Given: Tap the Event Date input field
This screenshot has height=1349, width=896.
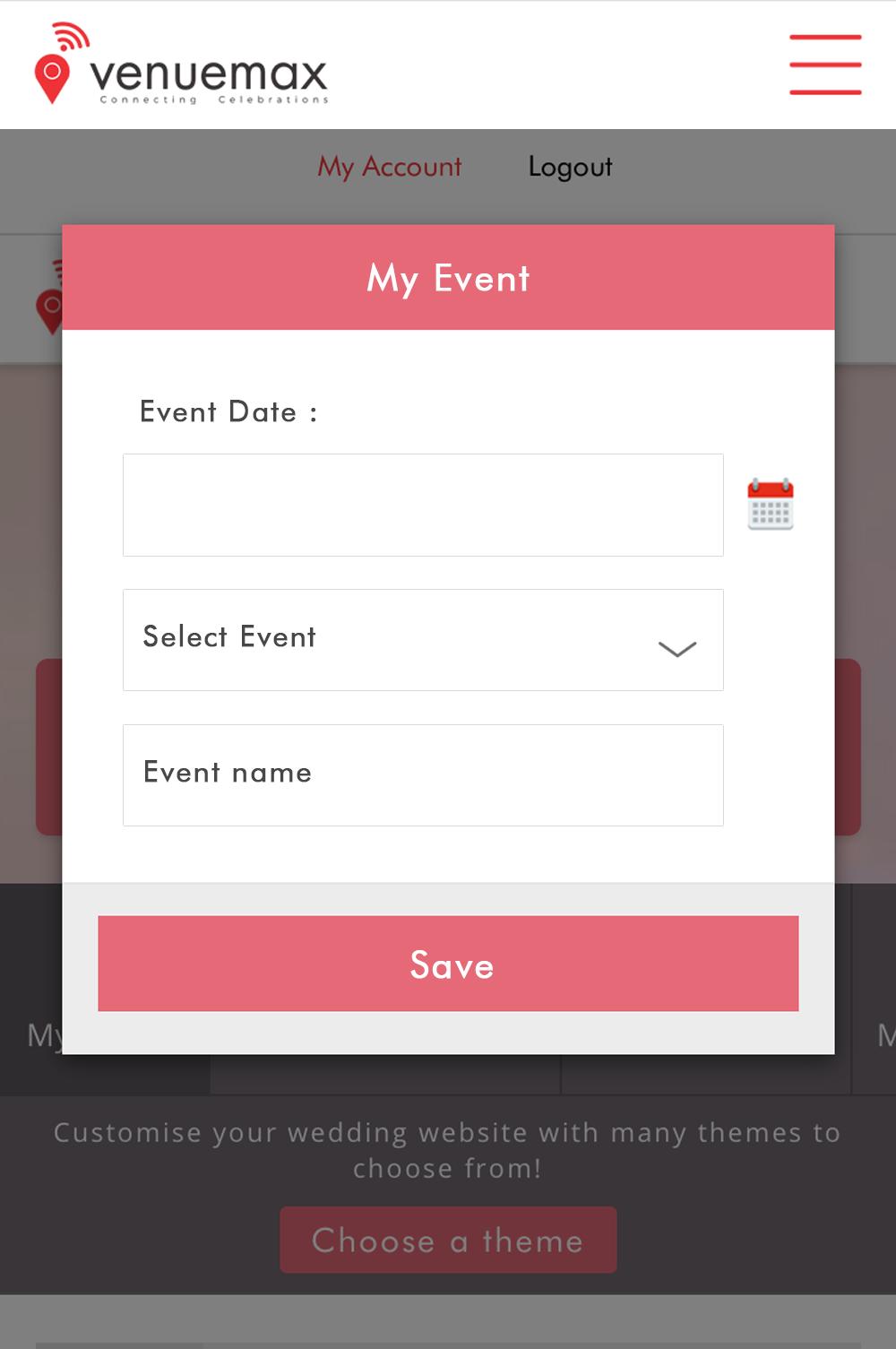Looking at the screenshot, I should (x=423, y=505).
